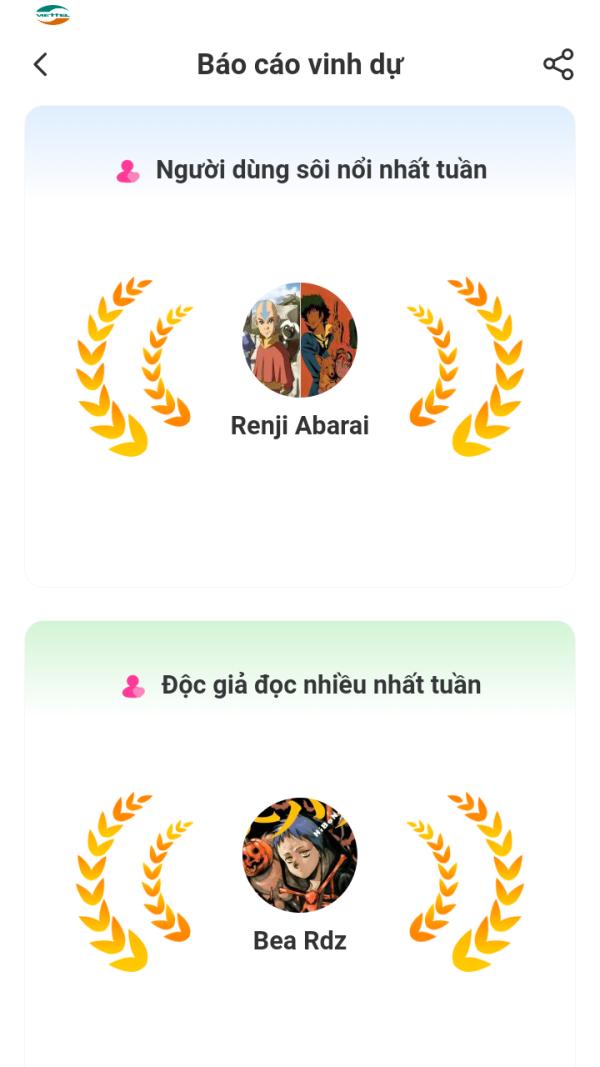This screenshot has height=1067, width=600.
Task: Go back from Báo cáo vinh dự
Action: click(40, 65)
